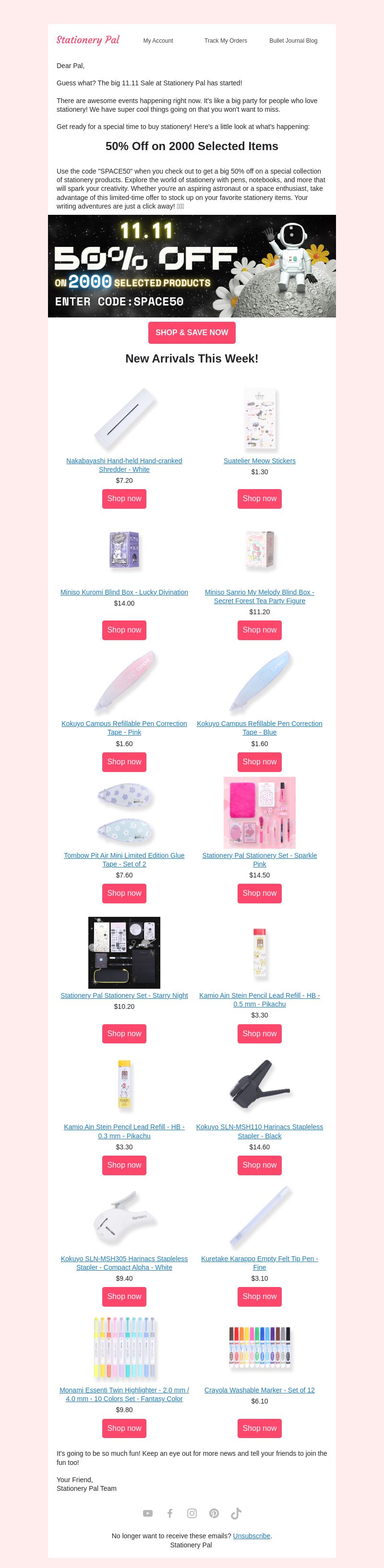View the Tombow Pit Air Glue Tape image
This screenshot has width=384, height=1568.
[x=124, y=813]
